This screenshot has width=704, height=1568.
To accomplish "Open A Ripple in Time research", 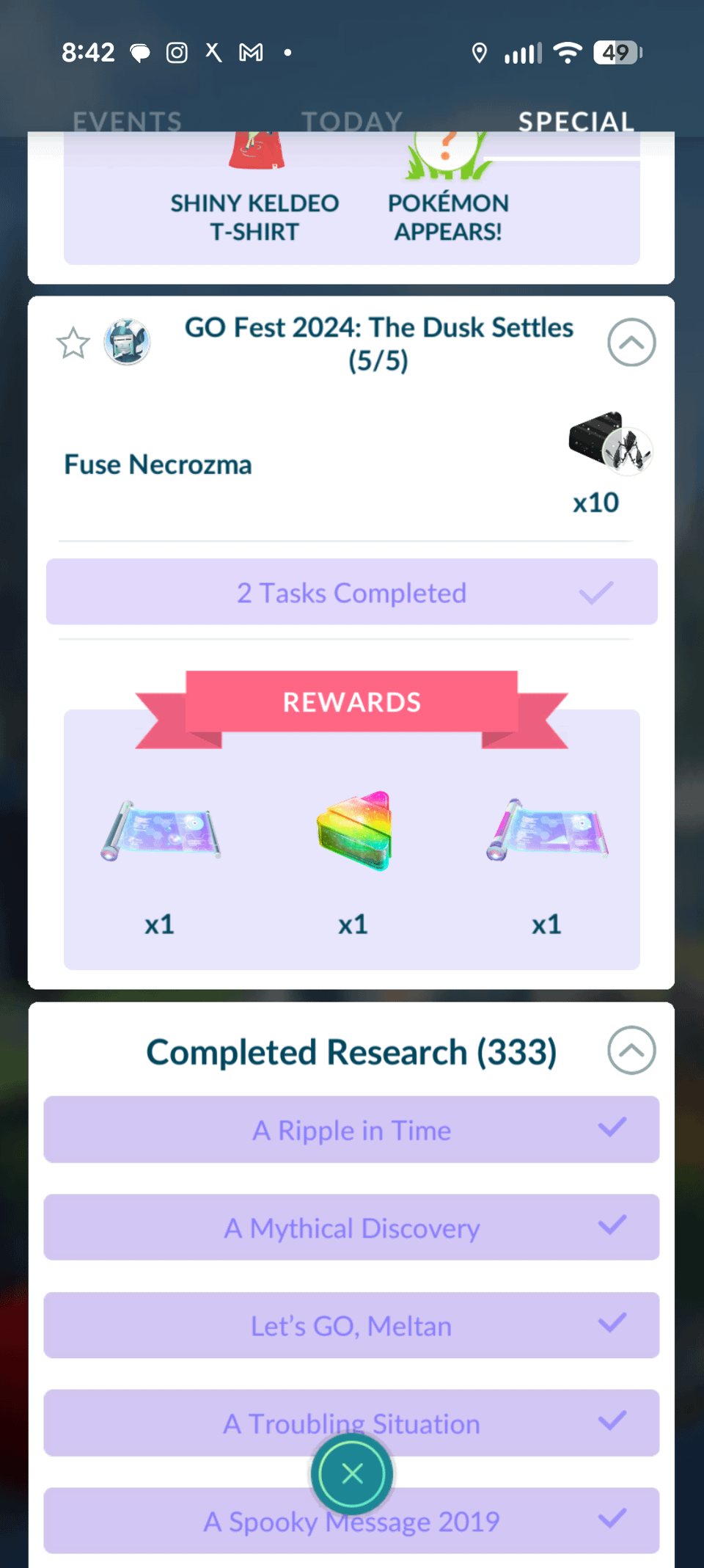I will 352,1130.
